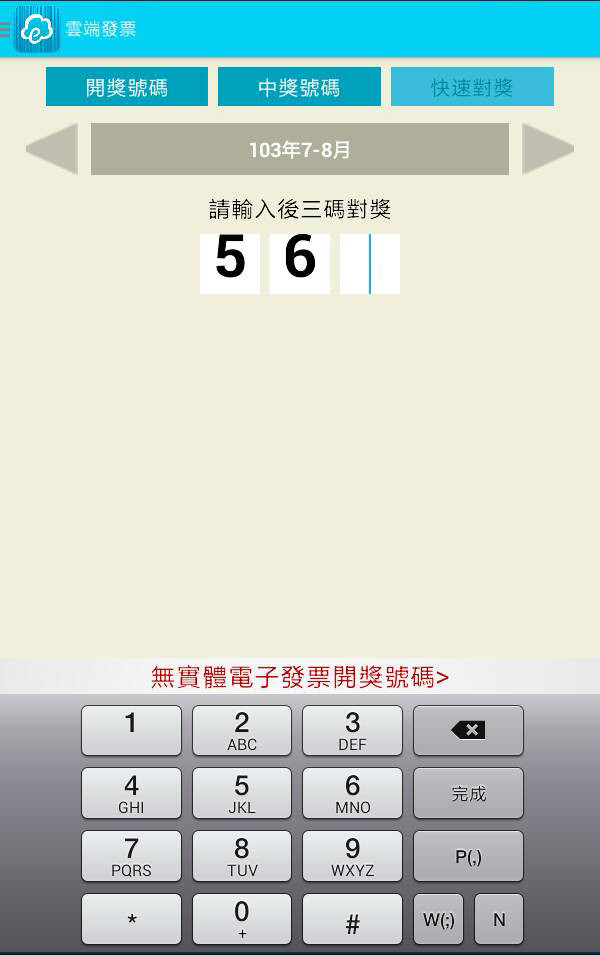Tap the # key on keypad
This screenshot has width=600, height=955.
(x=352, y=918)
